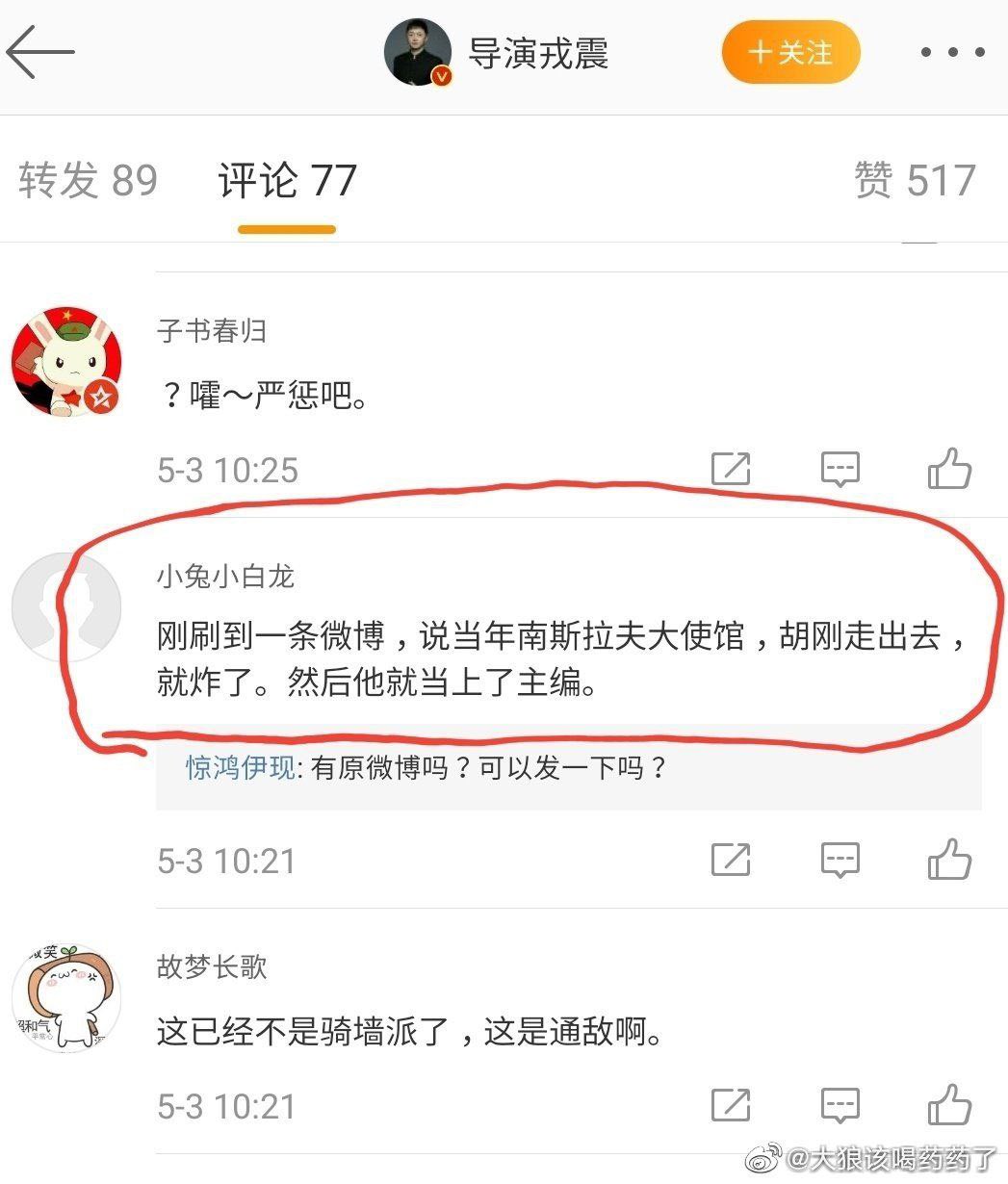Like the comment by 小兔小白龙

949,860
